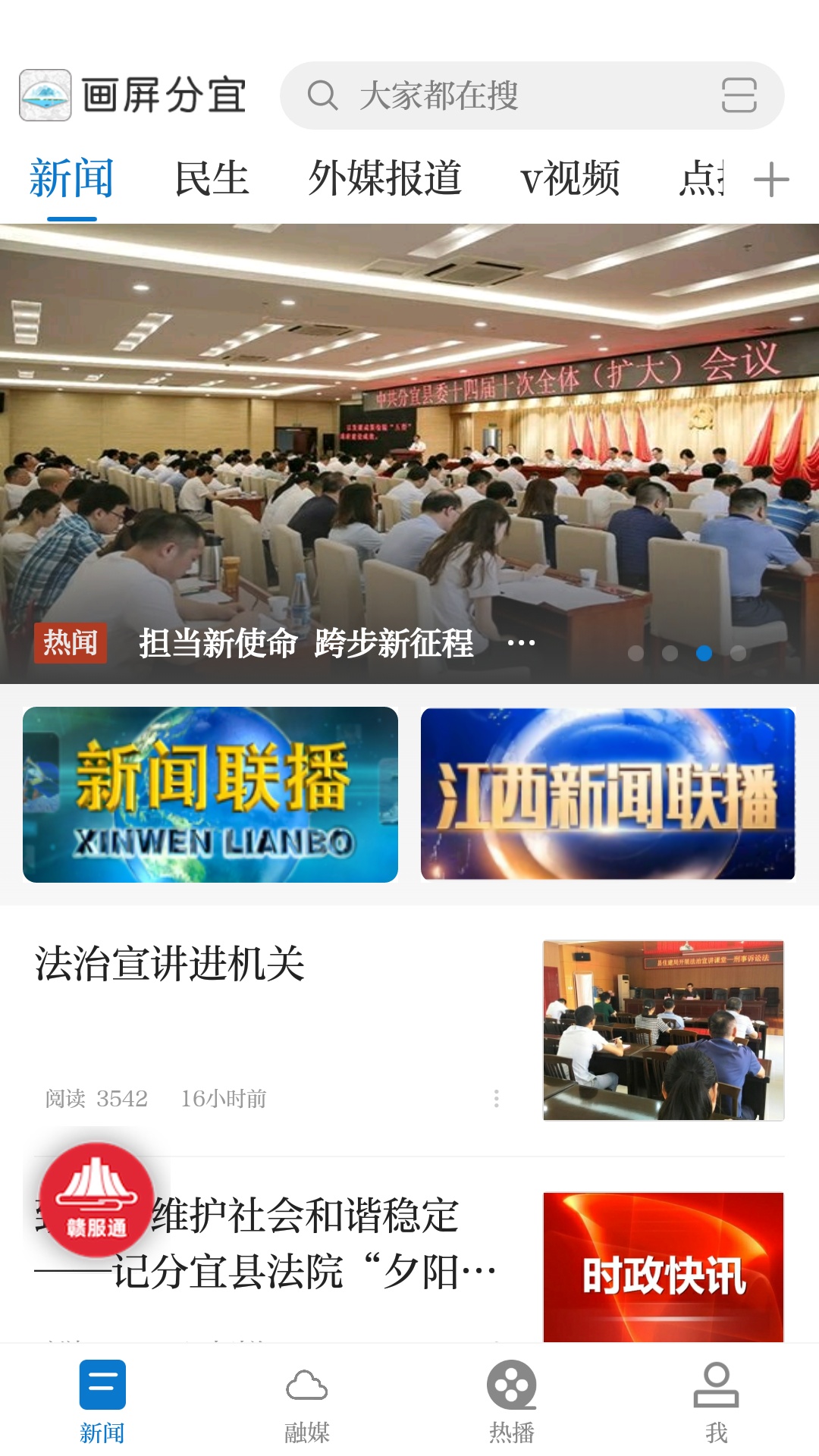Image resolution: width=819 pixels, height=1456 pixels.
Task: Switch to the 民生 tab
Action: click(212, 180)
